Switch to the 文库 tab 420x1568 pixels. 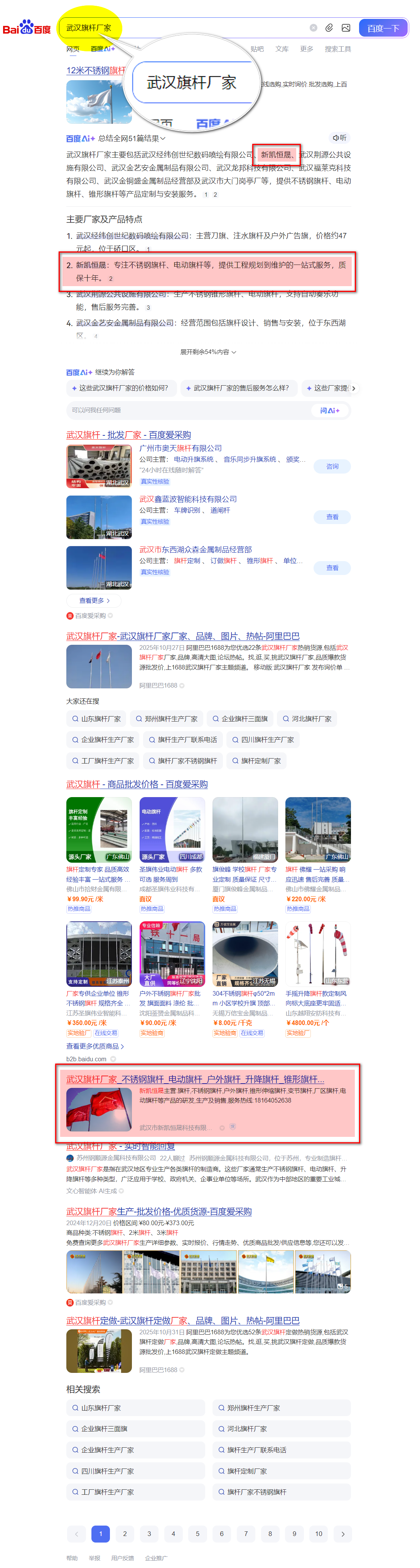click(281, 49)
